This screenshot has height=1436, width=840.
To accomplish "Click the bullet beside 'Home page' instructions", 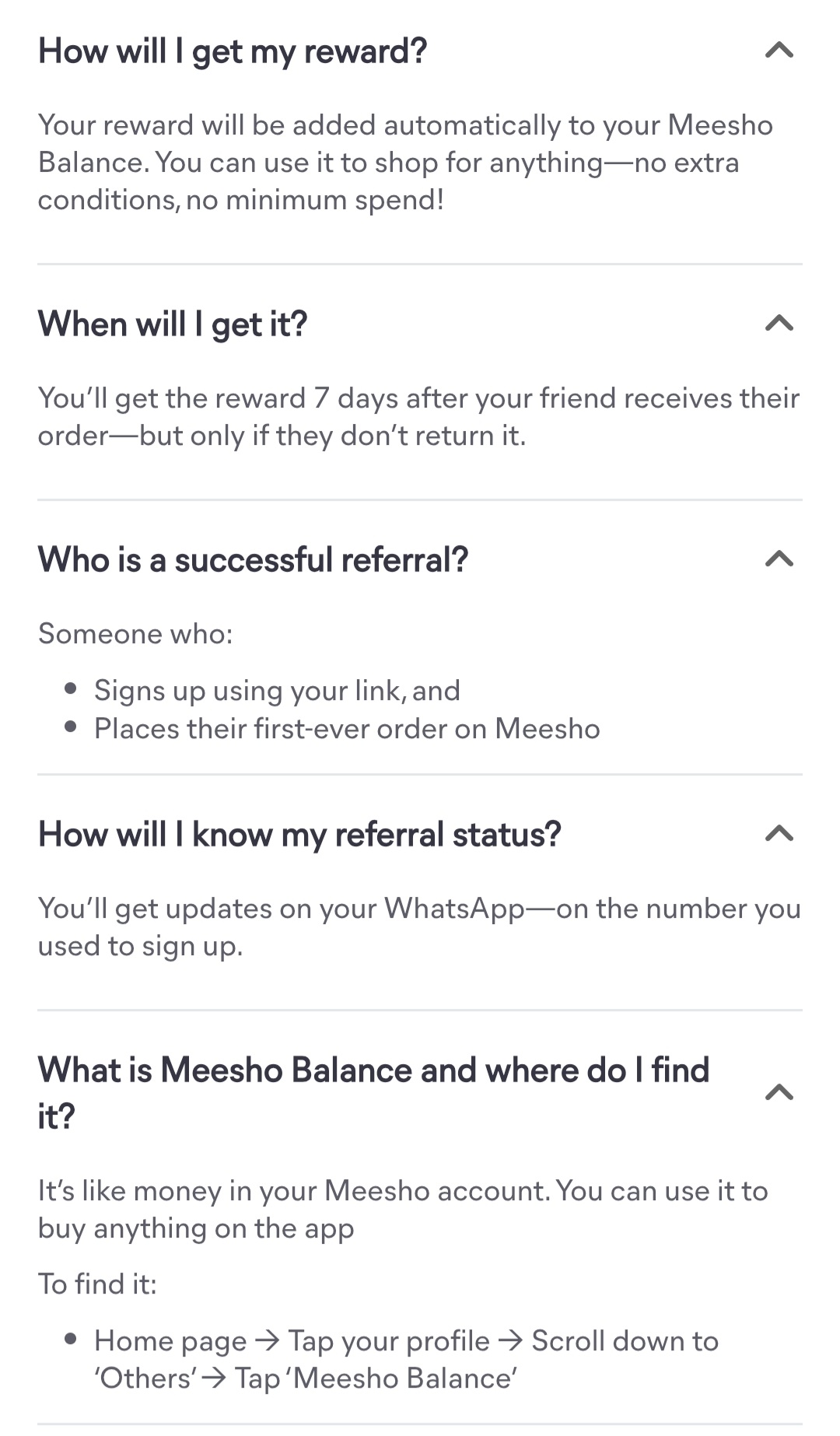I will [x=71, y=1338].
